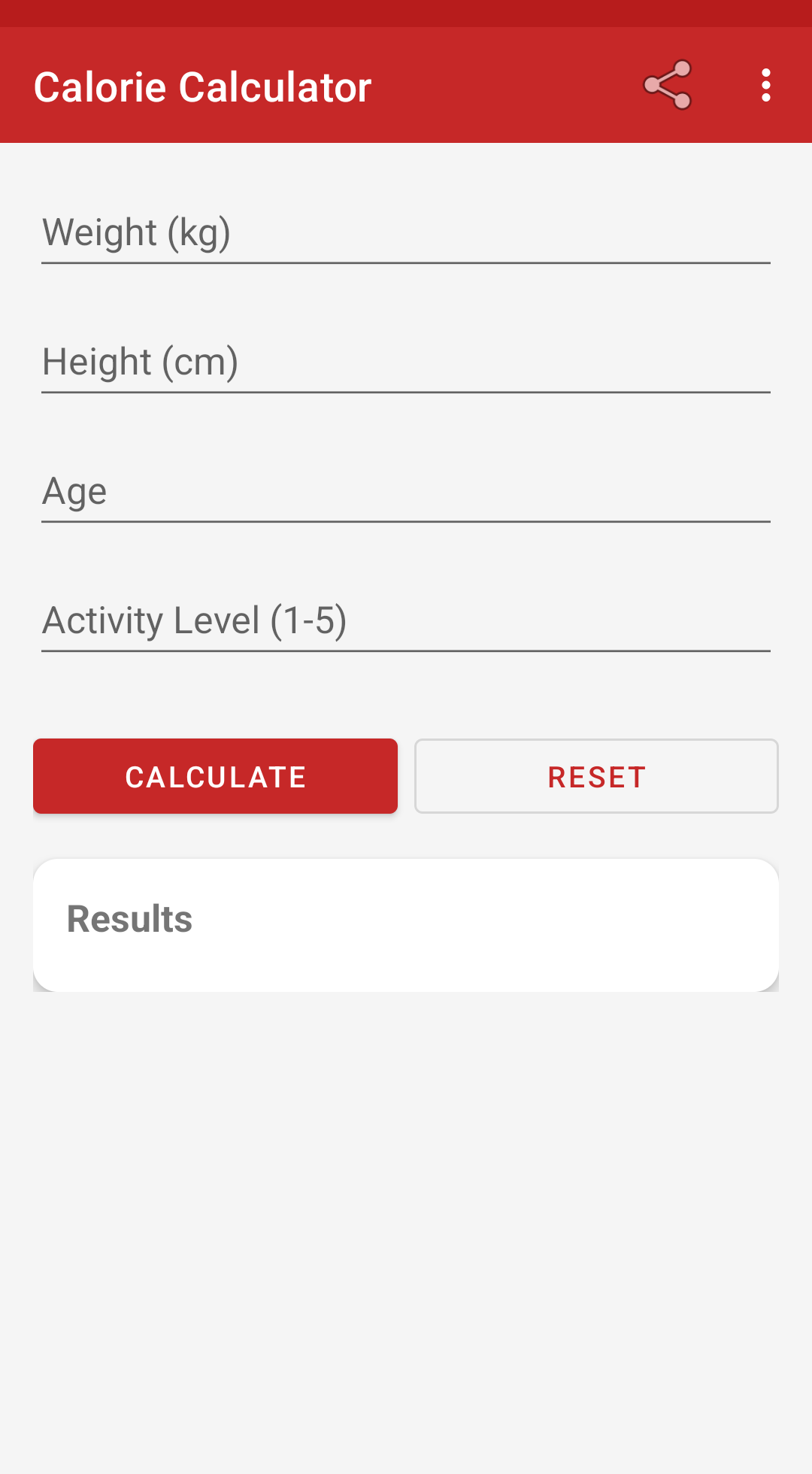Click the Reset outlined button
Image resolution: width=812 pixels, height=1474 pixels.
(x=596, y=775)
